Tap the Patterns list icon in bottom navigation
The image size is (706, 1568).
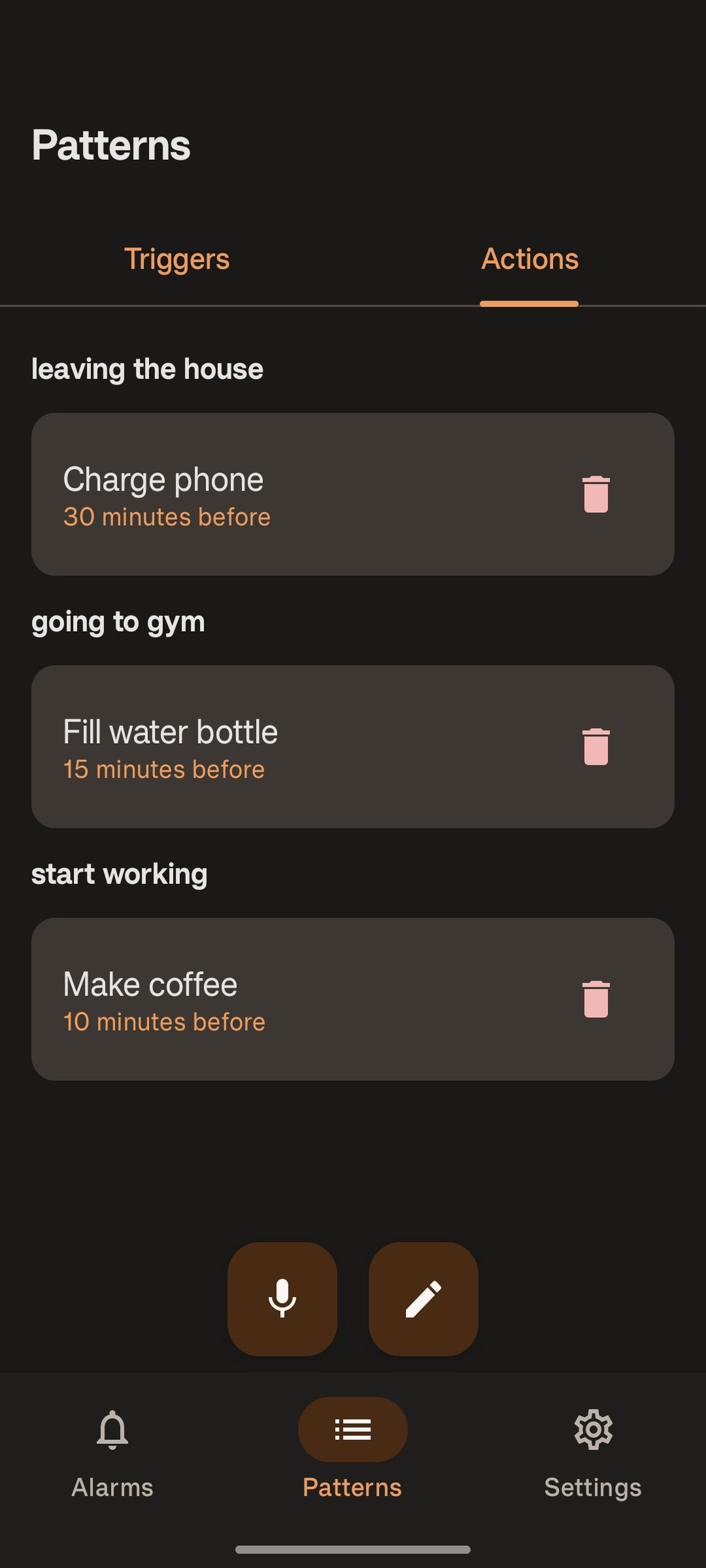tap(352, 1431)
